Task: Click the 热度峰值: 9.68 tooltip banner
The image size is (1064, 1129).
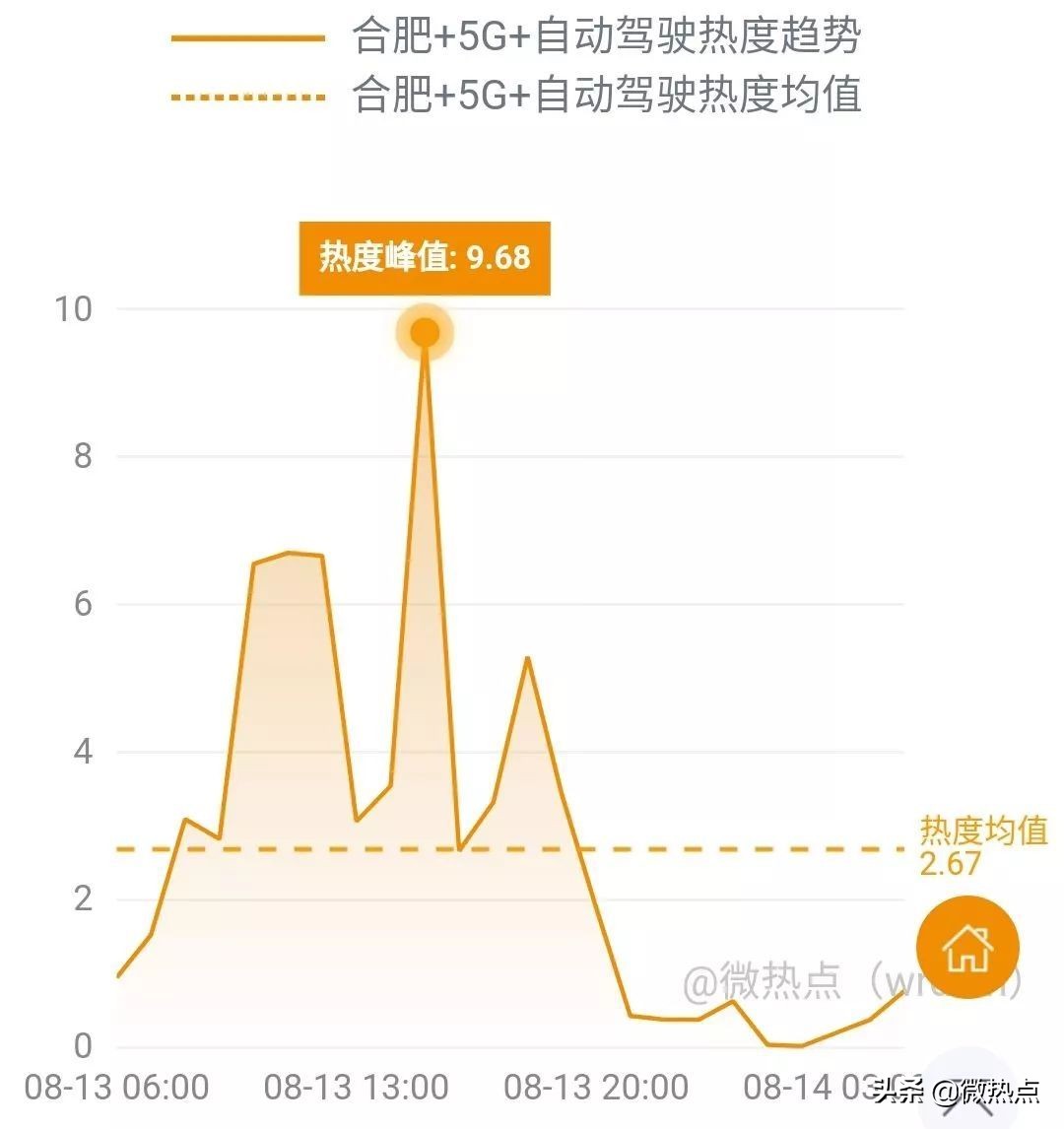Action: point(424,258)
